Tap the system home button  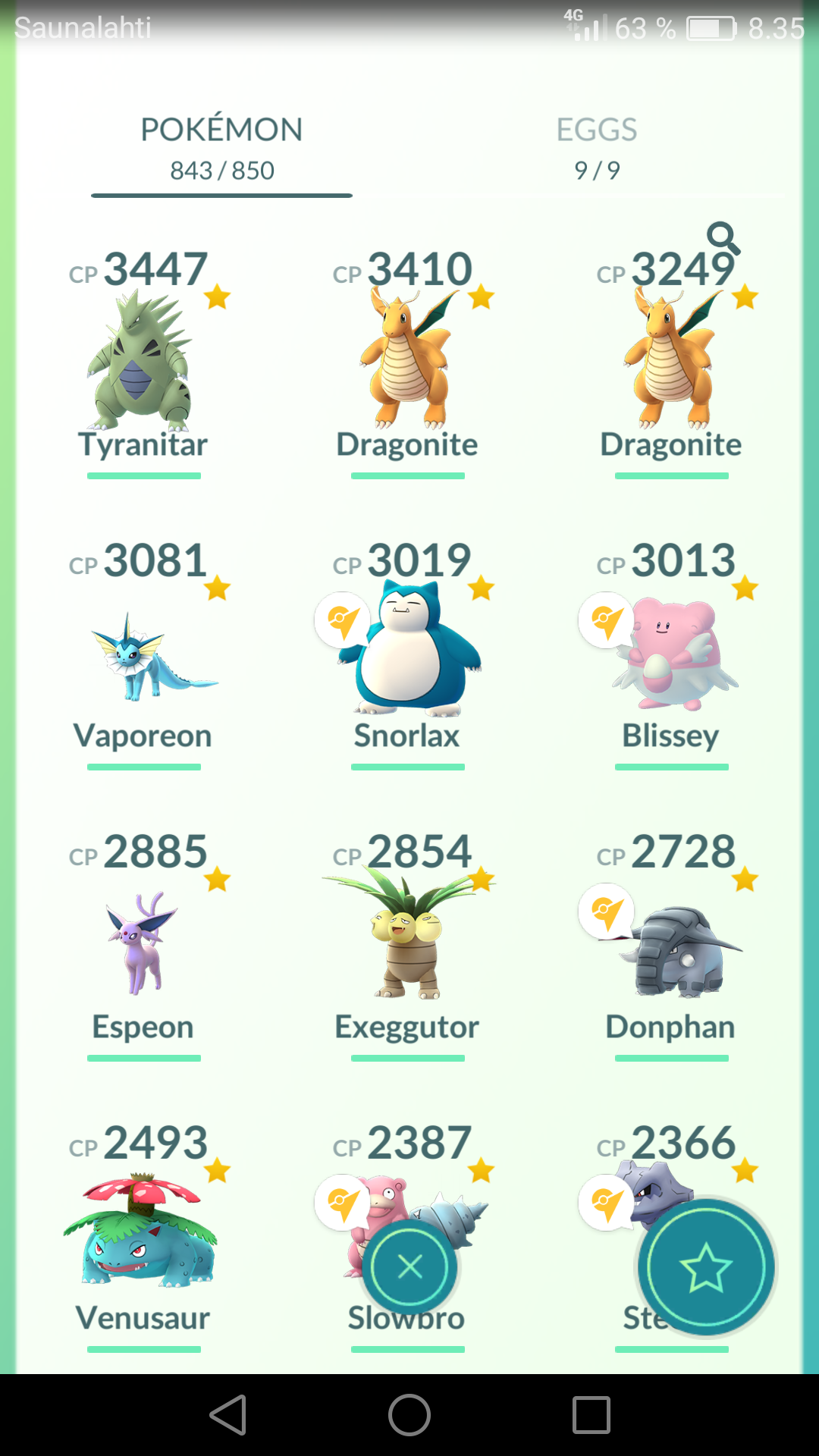click(409, 1415)
